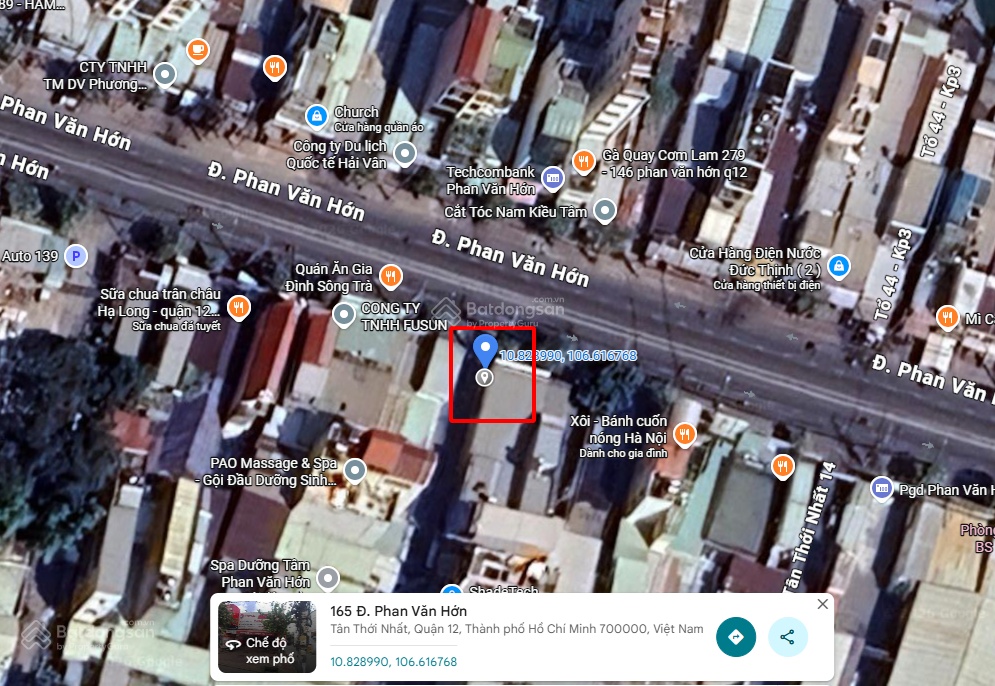This screenshot has width=995, height=686.
Task: Open the Church clothing store marker
Action: click(317, 117)
